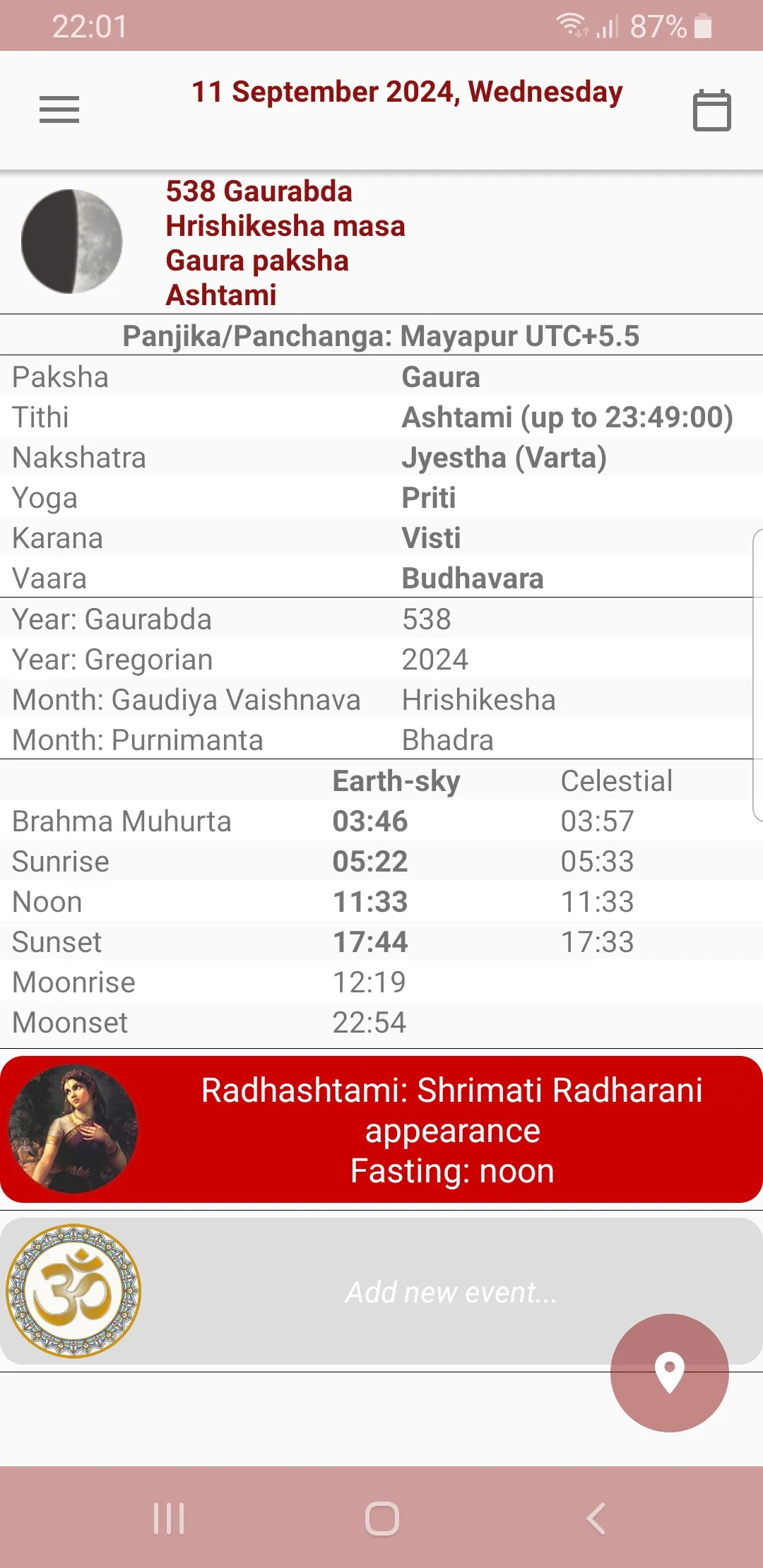The image size is (763, 1568).
Task: Select the Tithi Ashtami row
Action: [x=381, y=417]
